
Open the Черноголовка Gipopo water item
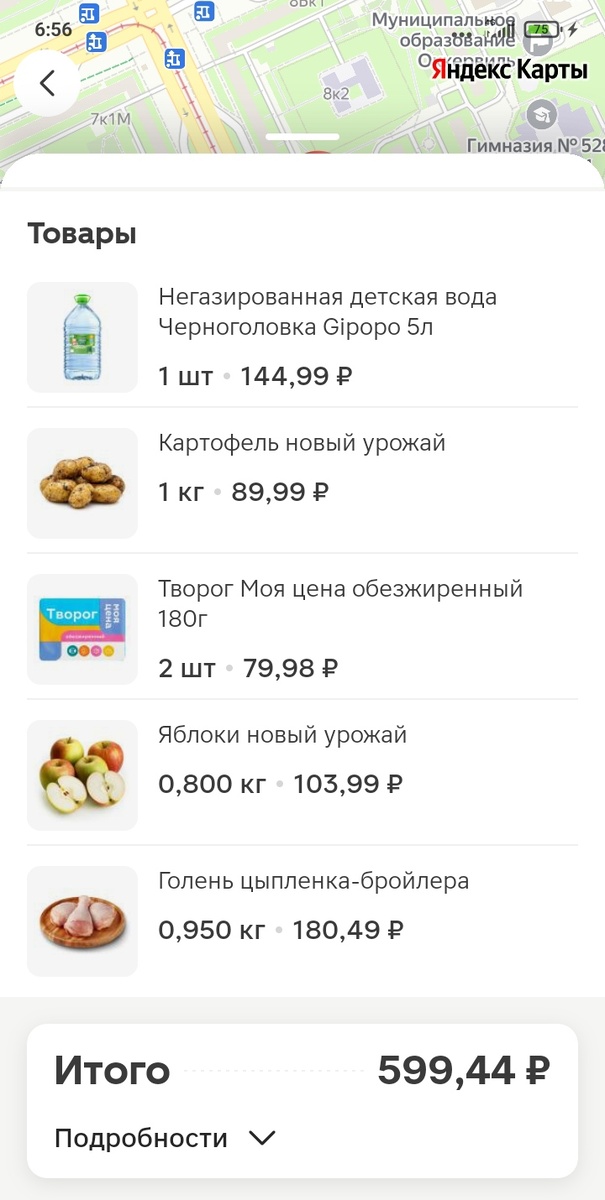pos(300,337)
